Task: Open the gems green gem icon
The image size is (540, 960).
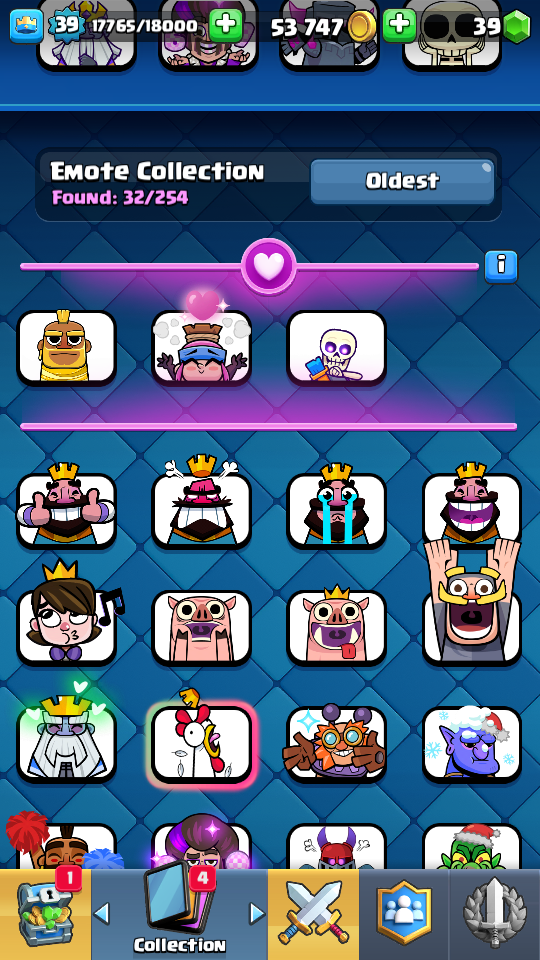Action: coord(516,26)
